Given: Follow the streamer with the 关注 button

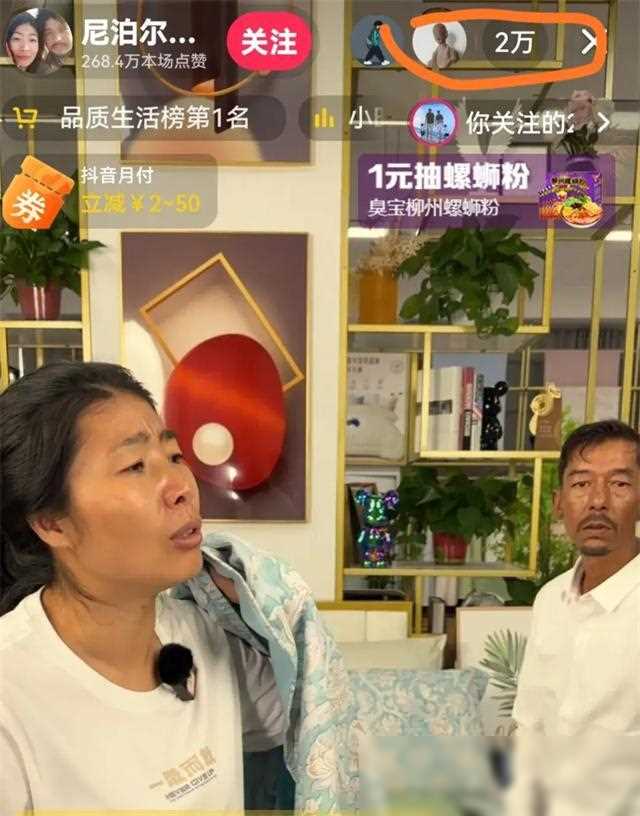Looking at the screenshot, I should tap(269, 42).
